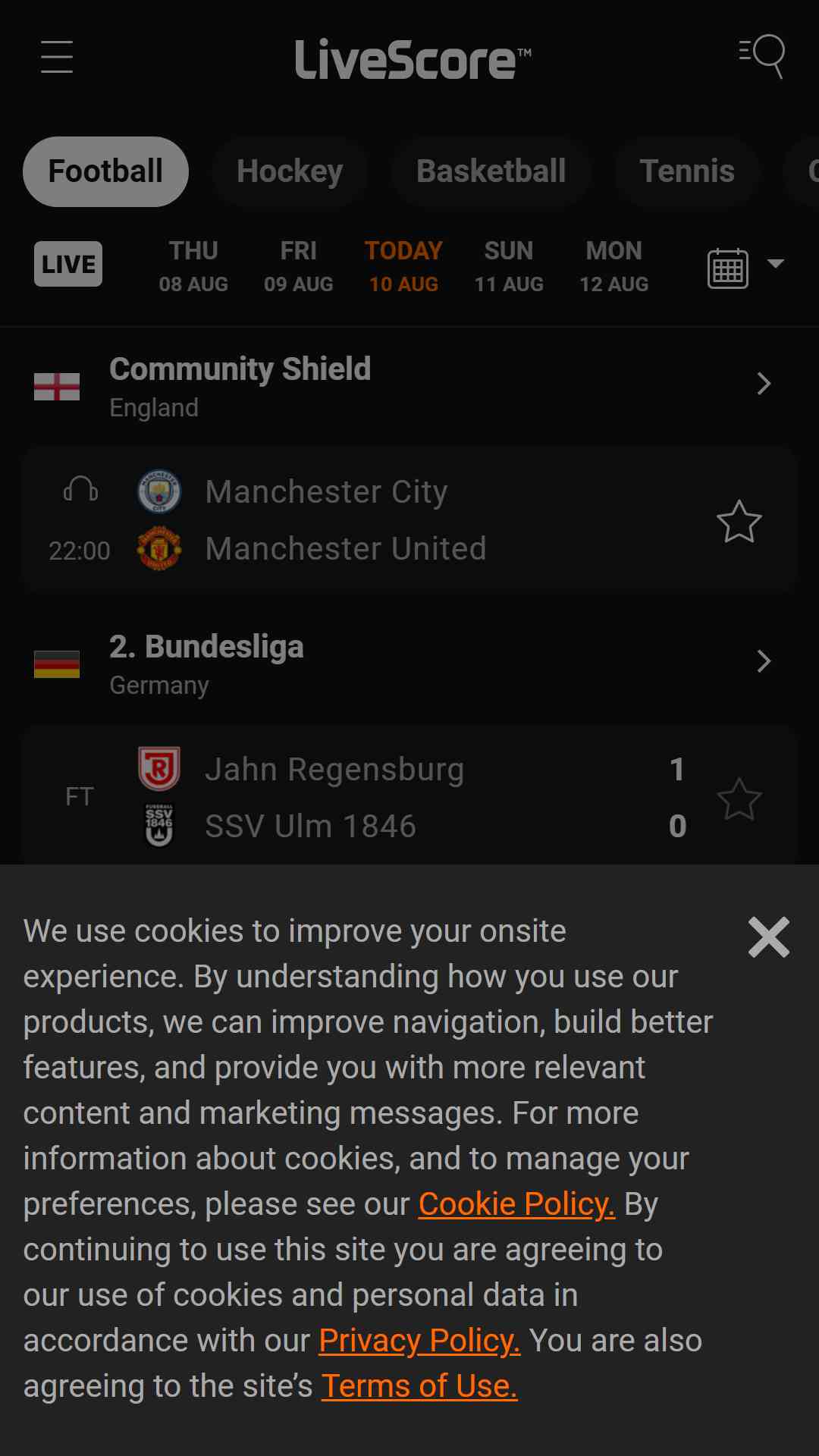
Task: Open the Cookie Policy link
Action: pyautogui.click(x=516, y=1204)
